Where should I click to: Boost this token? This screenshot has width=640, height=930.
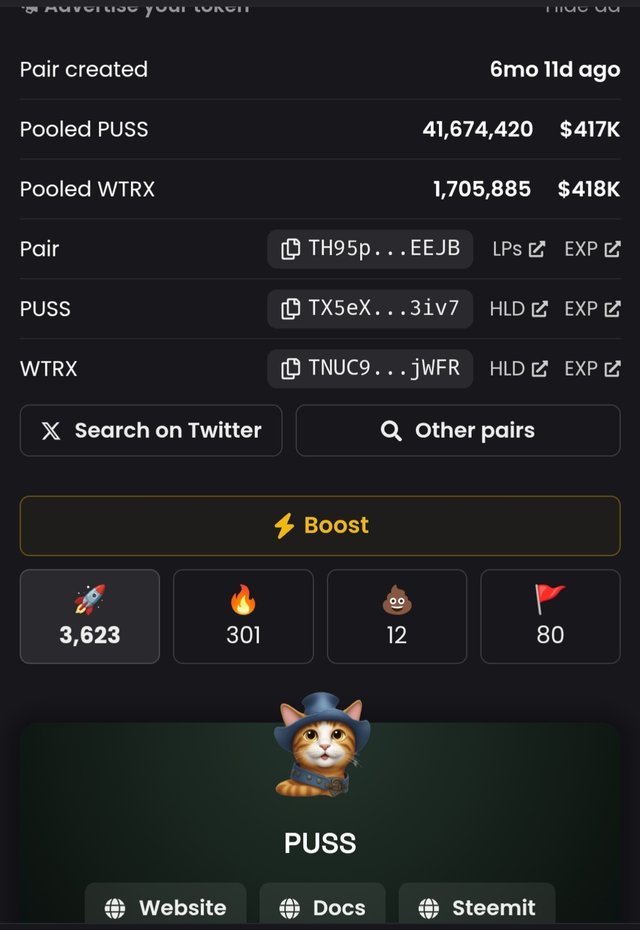[320, 526]
